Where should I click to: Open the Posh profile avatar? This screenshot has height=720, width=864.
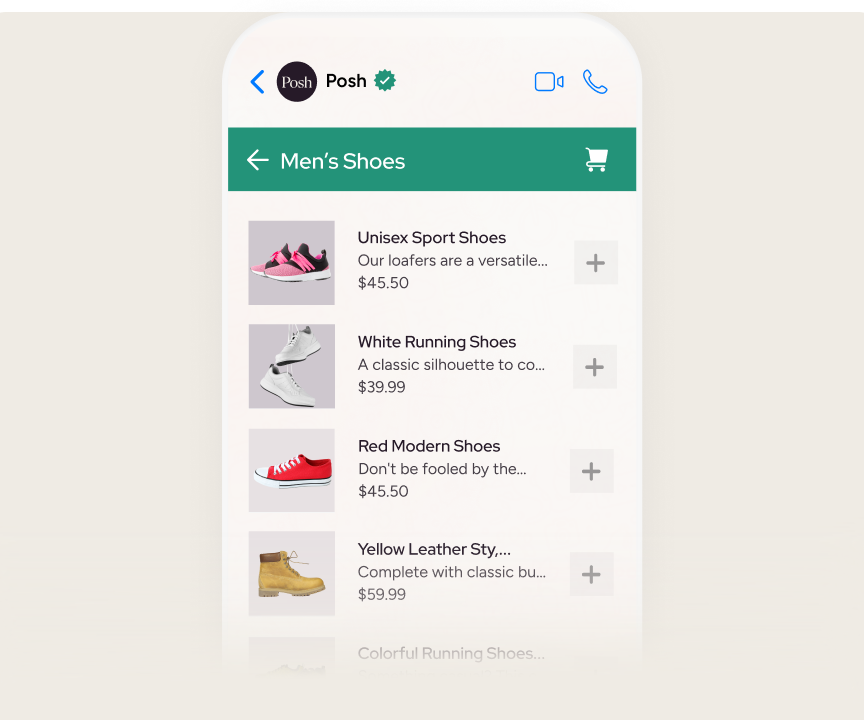[296, 82]
